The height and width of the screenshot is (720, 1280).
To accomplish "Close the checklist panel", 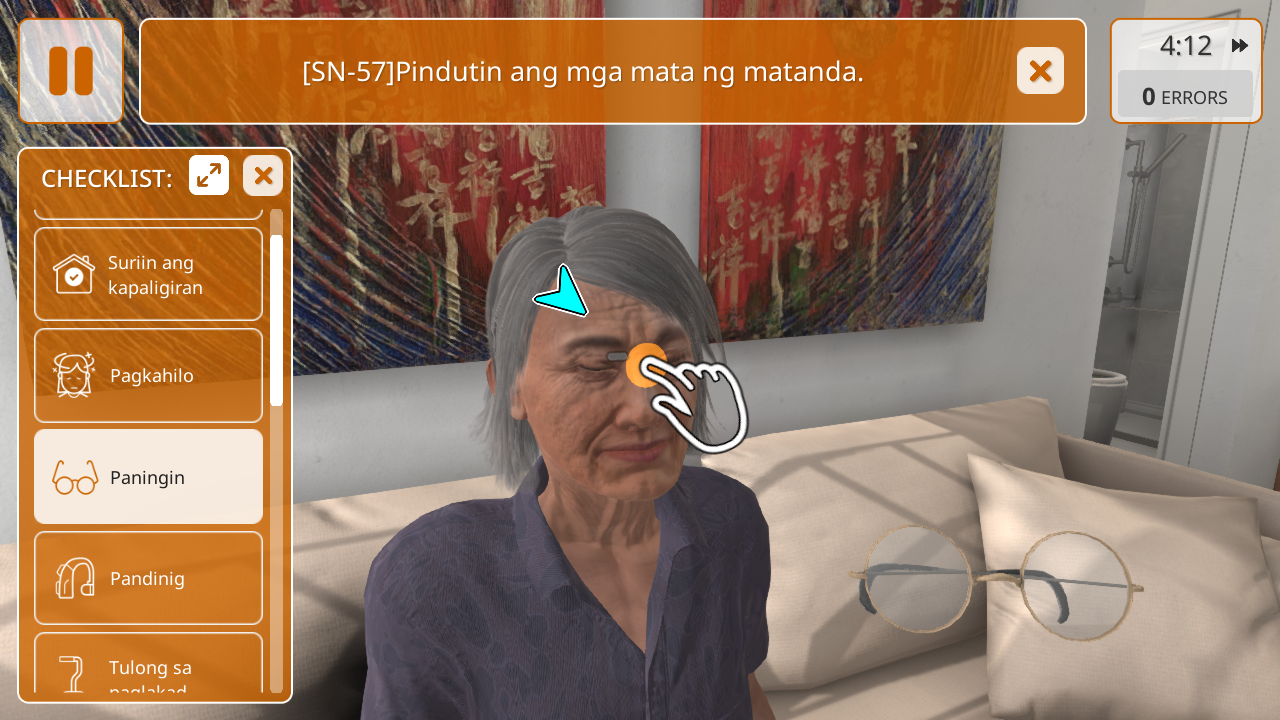I will (x=263, y=176).
